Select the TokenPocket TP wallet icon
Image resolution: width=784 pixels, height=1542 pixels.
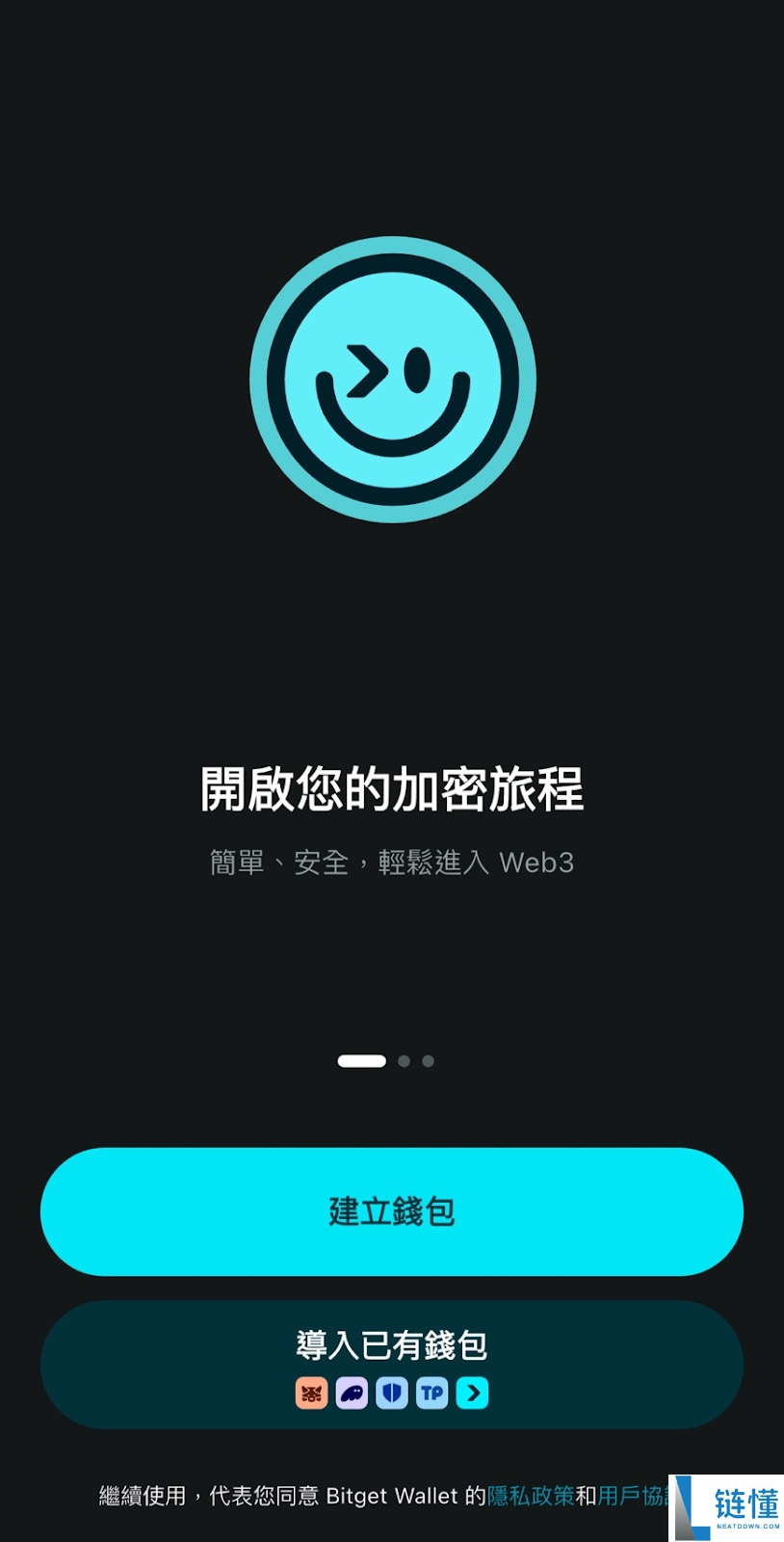coord(430,1393)
